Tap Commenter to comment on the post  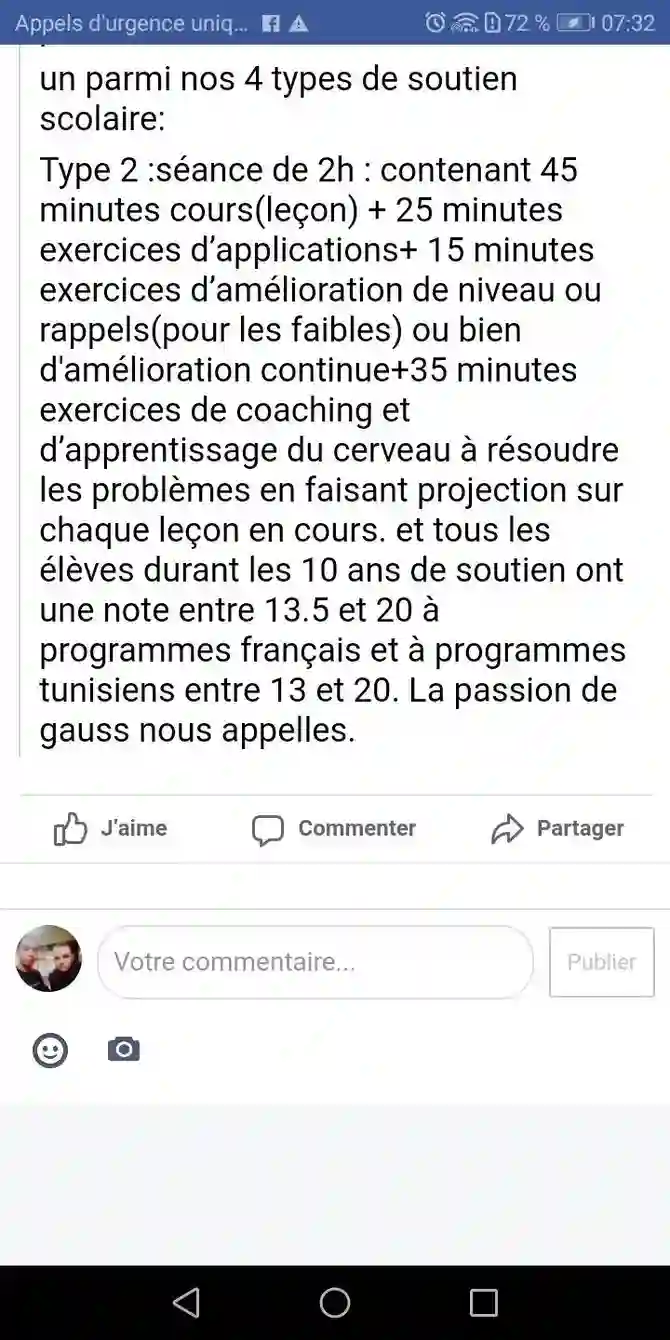pyautogui.click(x=334, y=829)
